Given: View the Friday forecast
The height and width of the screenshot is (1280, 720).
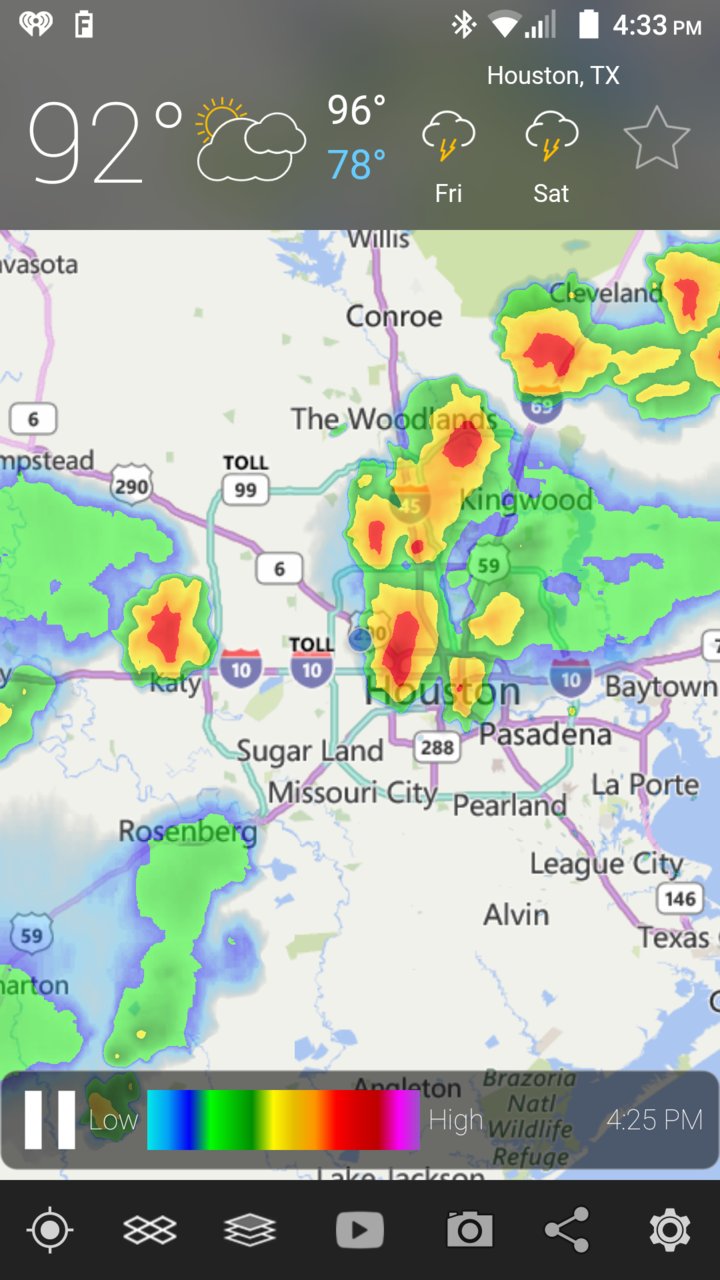Looking at the screenshot, I should pos(448,155).
